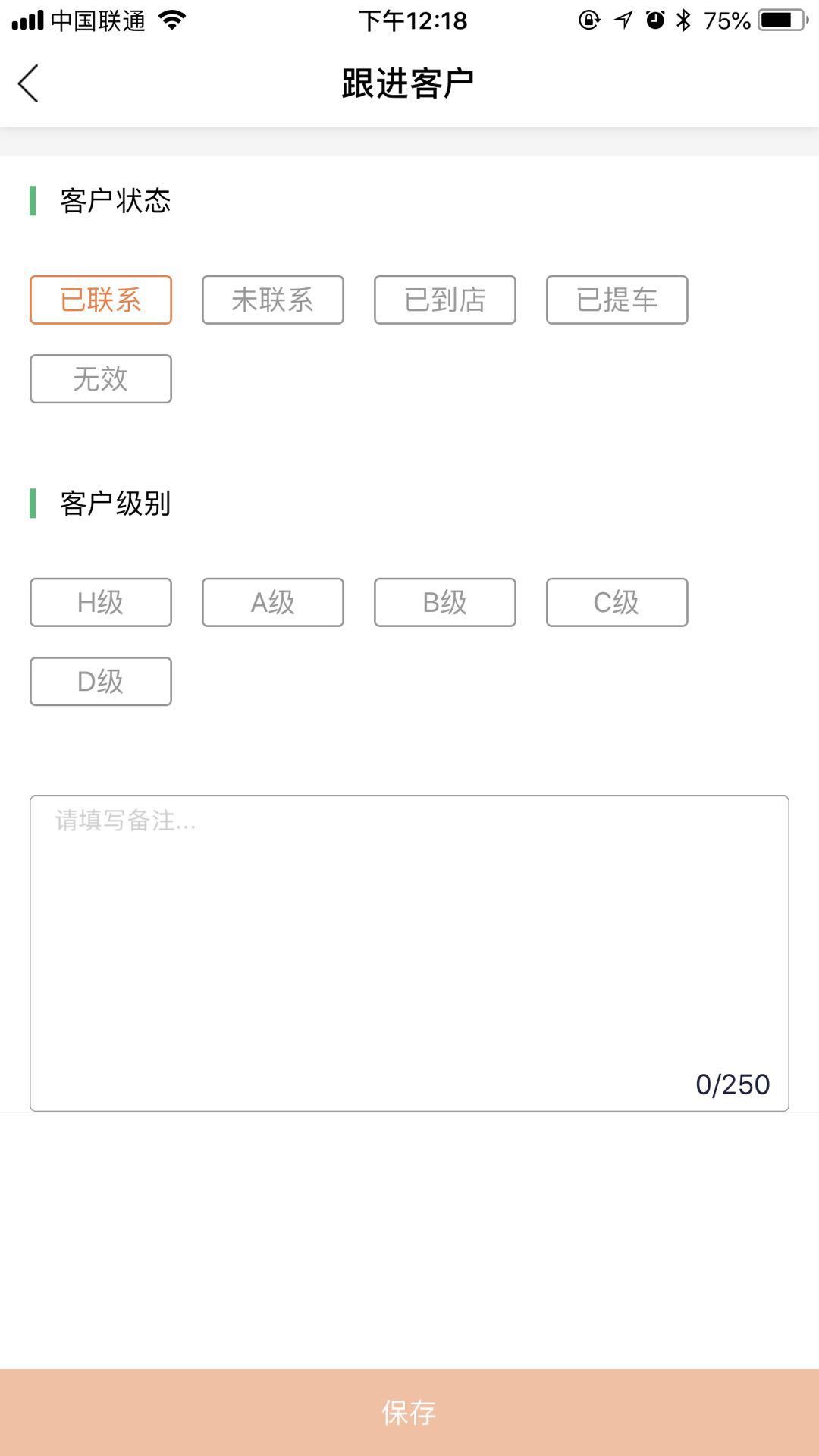
Task: Set customer status to 已提车
Action: coord(617,300)
